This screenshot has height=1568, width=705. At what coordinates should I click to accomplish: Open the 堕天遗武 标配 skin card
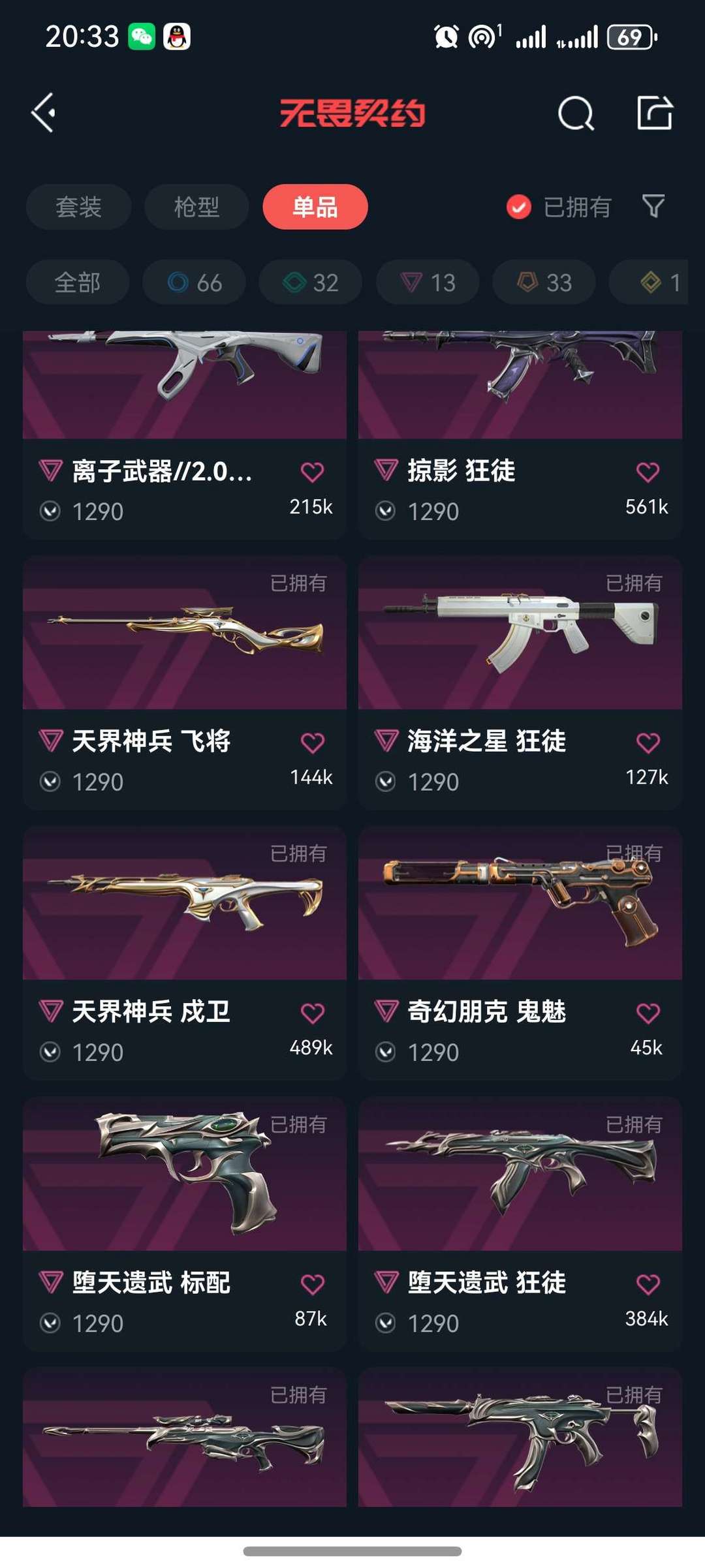[185, 1224]
